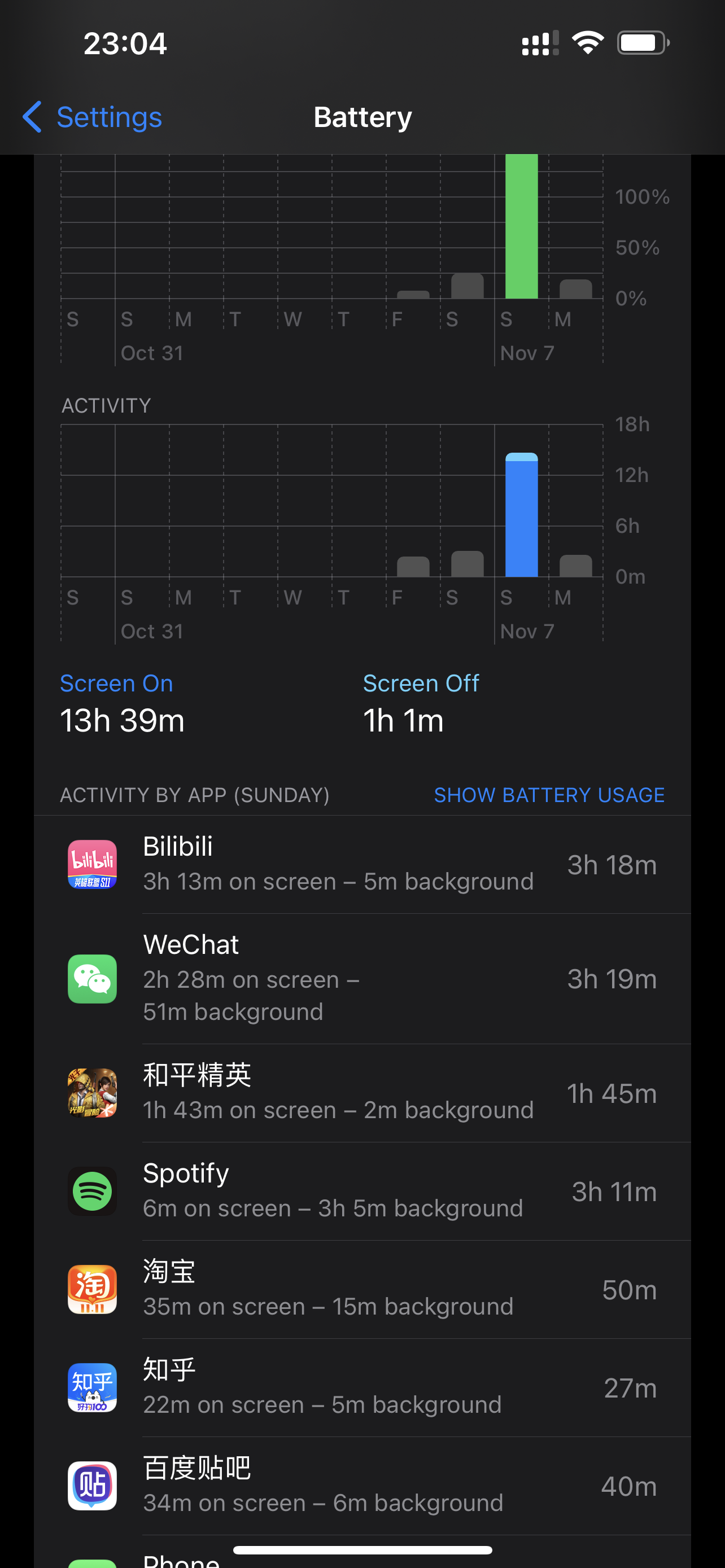Select the 淘宝 activity row
The height and width of the screenshot is (1568, 725).
click(x=362, y=1289)
